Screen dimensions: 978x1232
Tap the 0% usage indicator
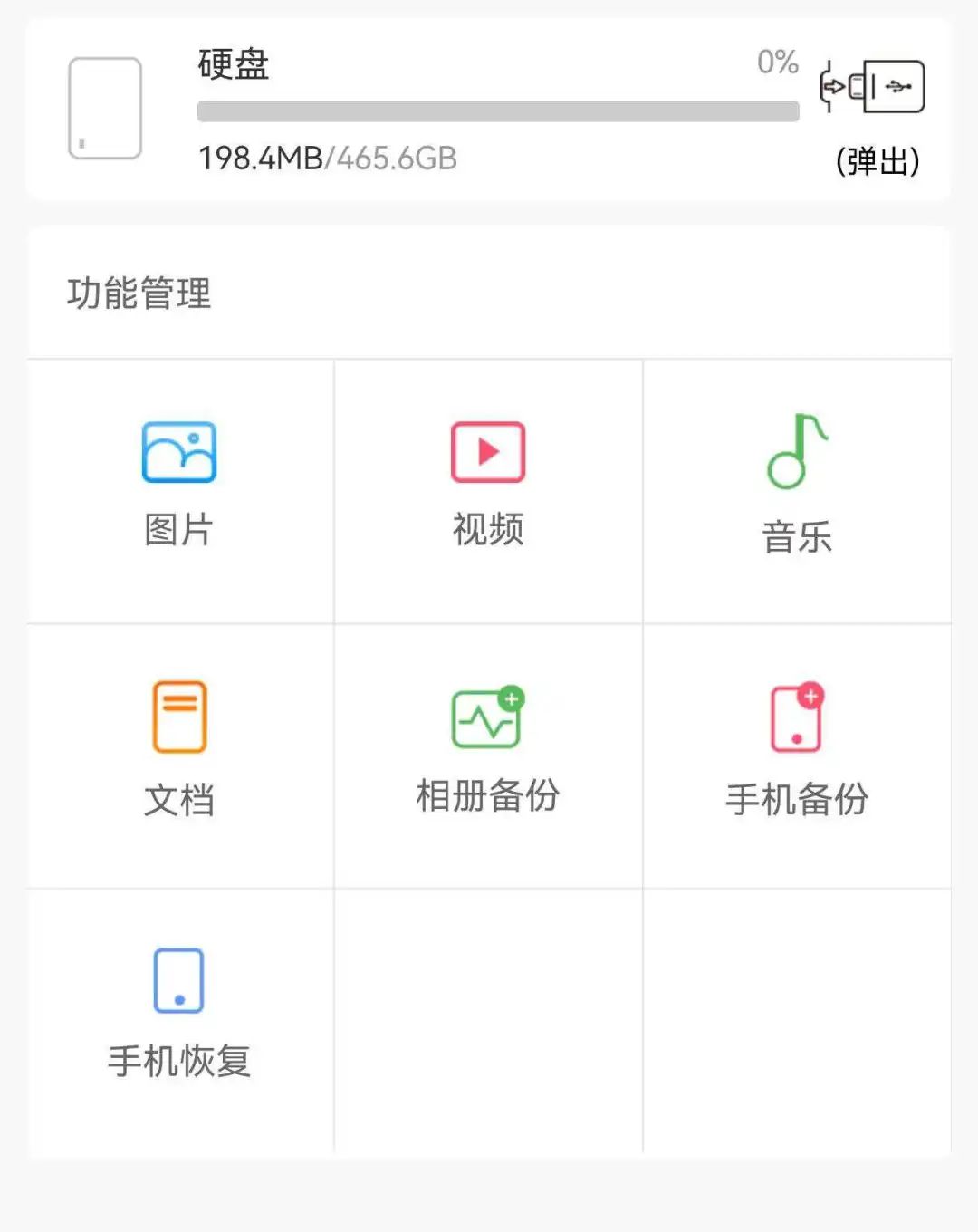tap(777, 63)
